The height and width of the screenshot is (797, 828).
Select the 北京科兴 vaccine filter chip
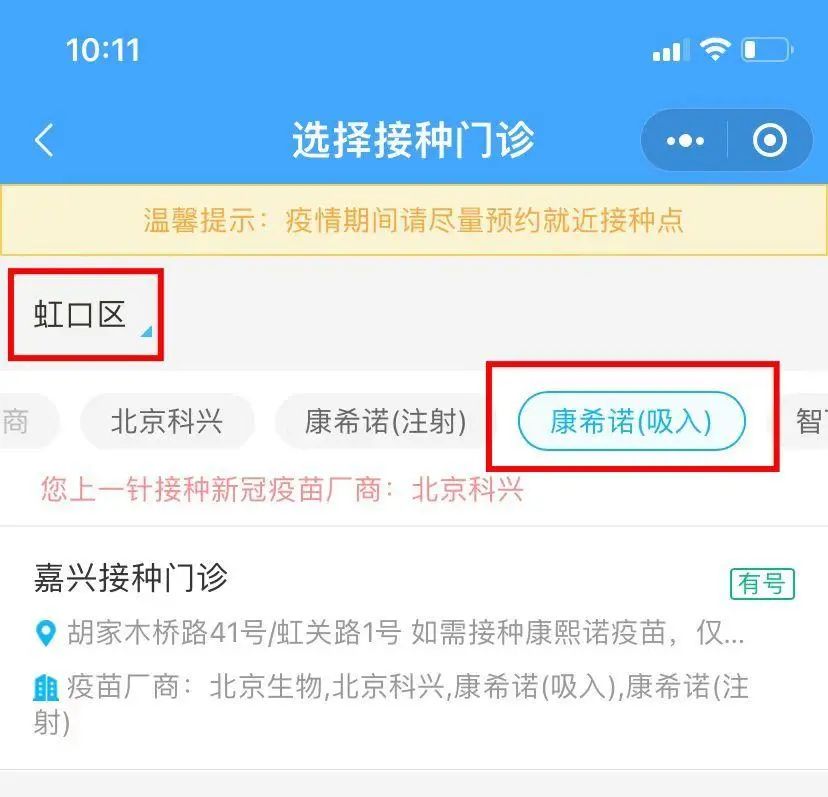(167, 422)
